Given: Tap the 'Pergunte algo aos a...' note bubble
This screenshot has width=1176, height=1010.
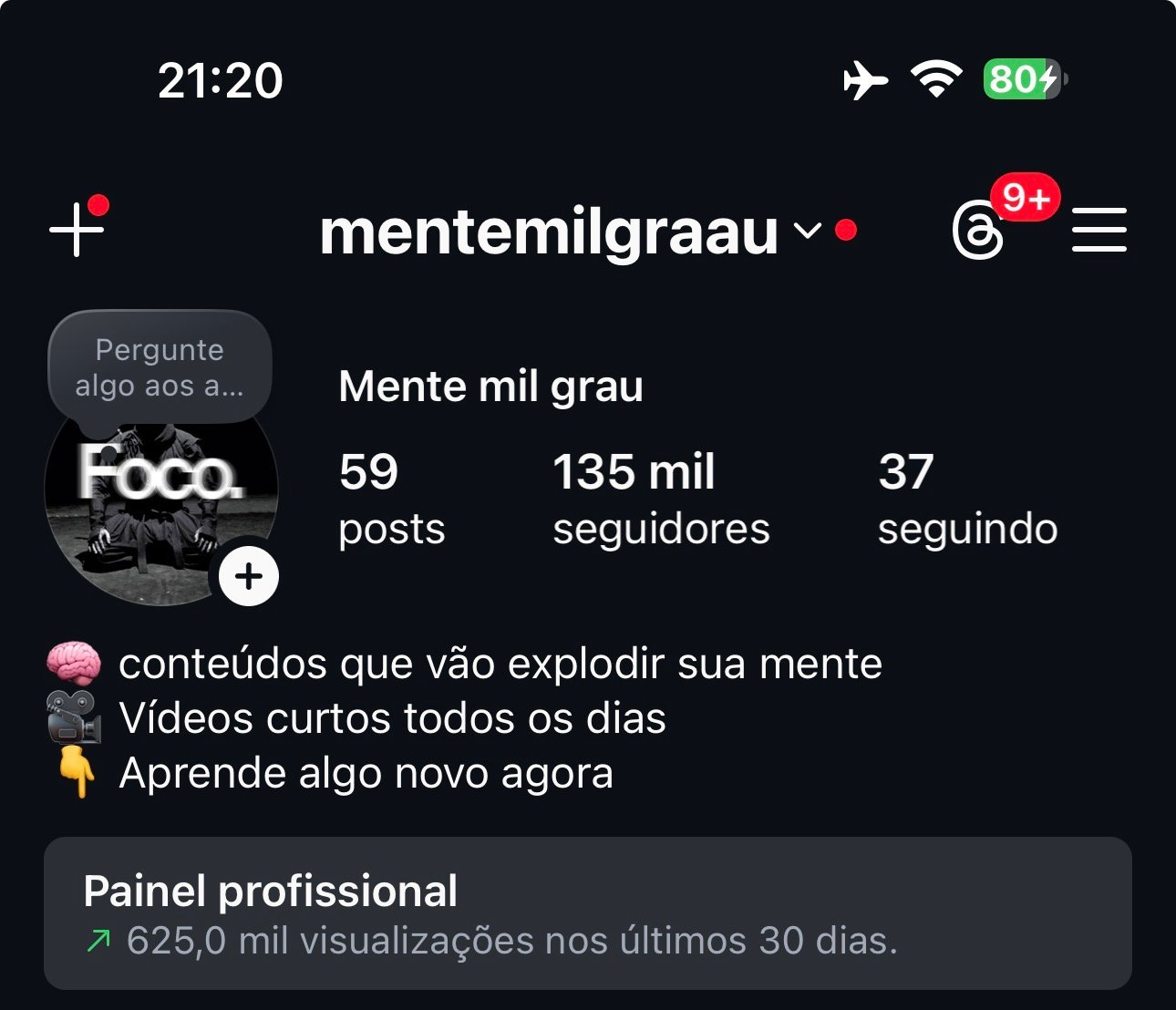Looking at the screenshot, I should tap(160, 367).
